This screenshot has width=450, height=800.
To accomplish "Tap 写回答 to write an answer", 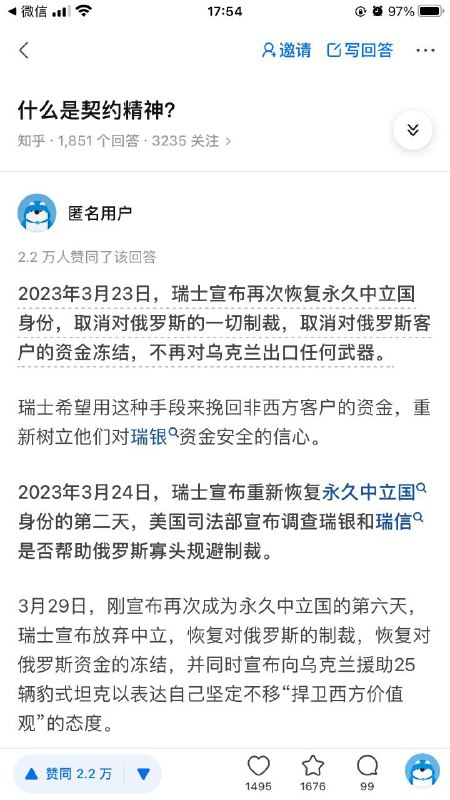I will tap(360, 50).
